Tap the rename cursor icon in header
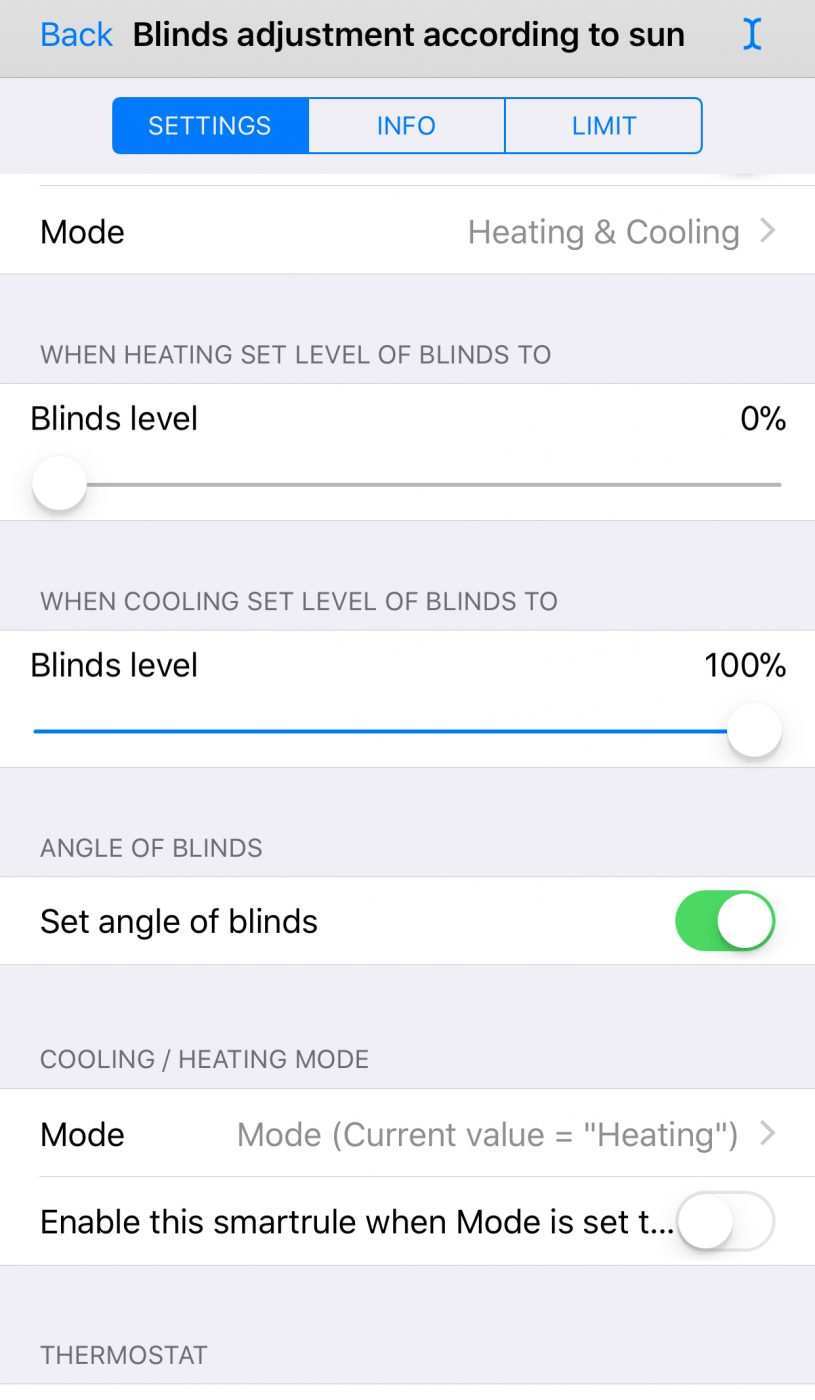Viewport: 815px width, 1400px height. click(752, 35)
